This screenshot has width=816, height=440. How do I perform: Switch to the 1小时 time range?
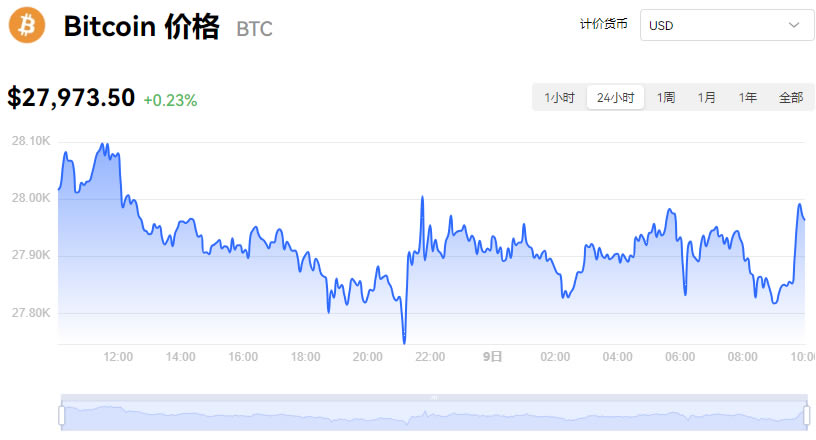pos(559,97)
